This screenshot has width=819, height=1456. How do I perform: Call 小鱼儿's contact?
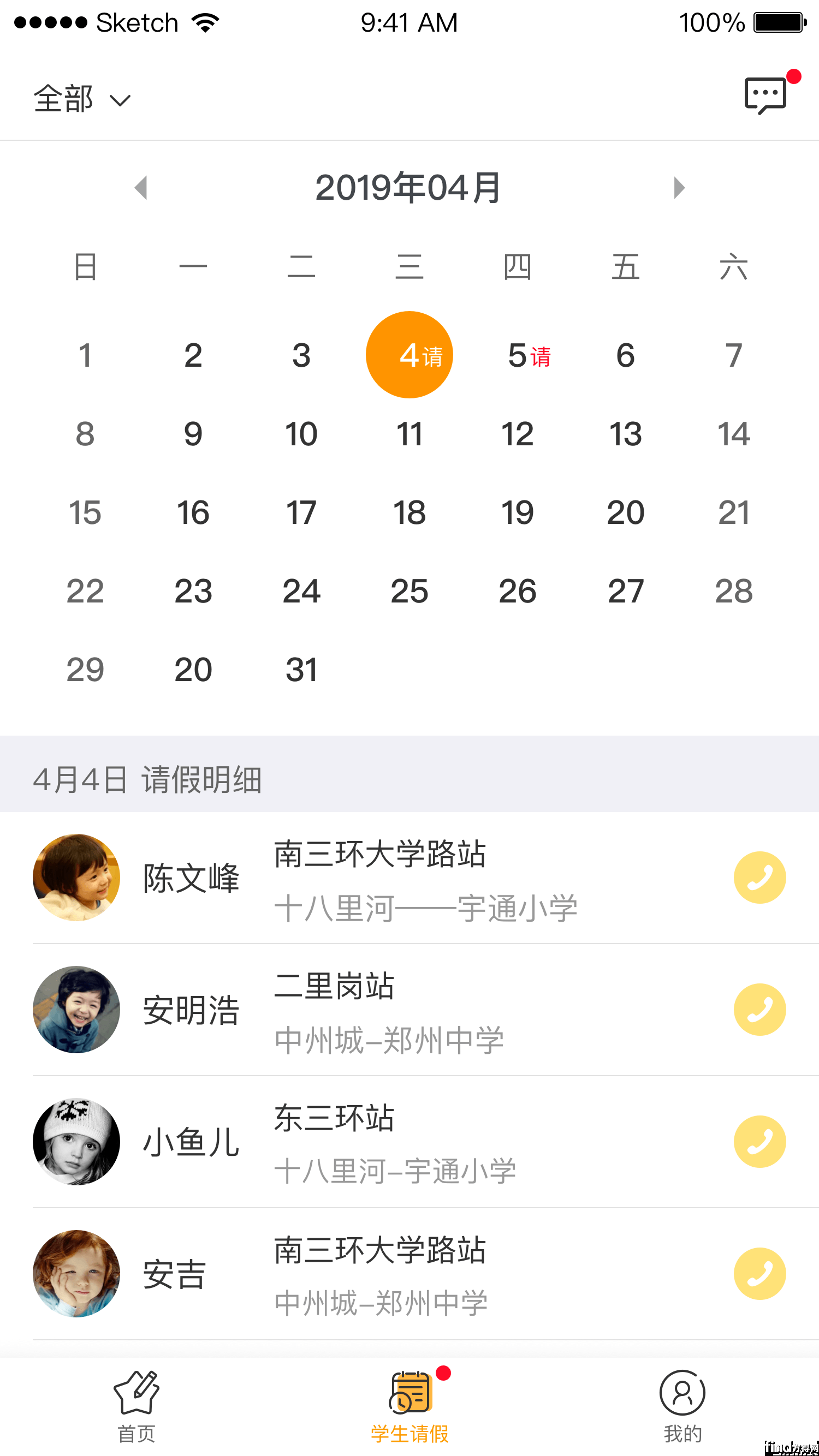[759, 1142]
